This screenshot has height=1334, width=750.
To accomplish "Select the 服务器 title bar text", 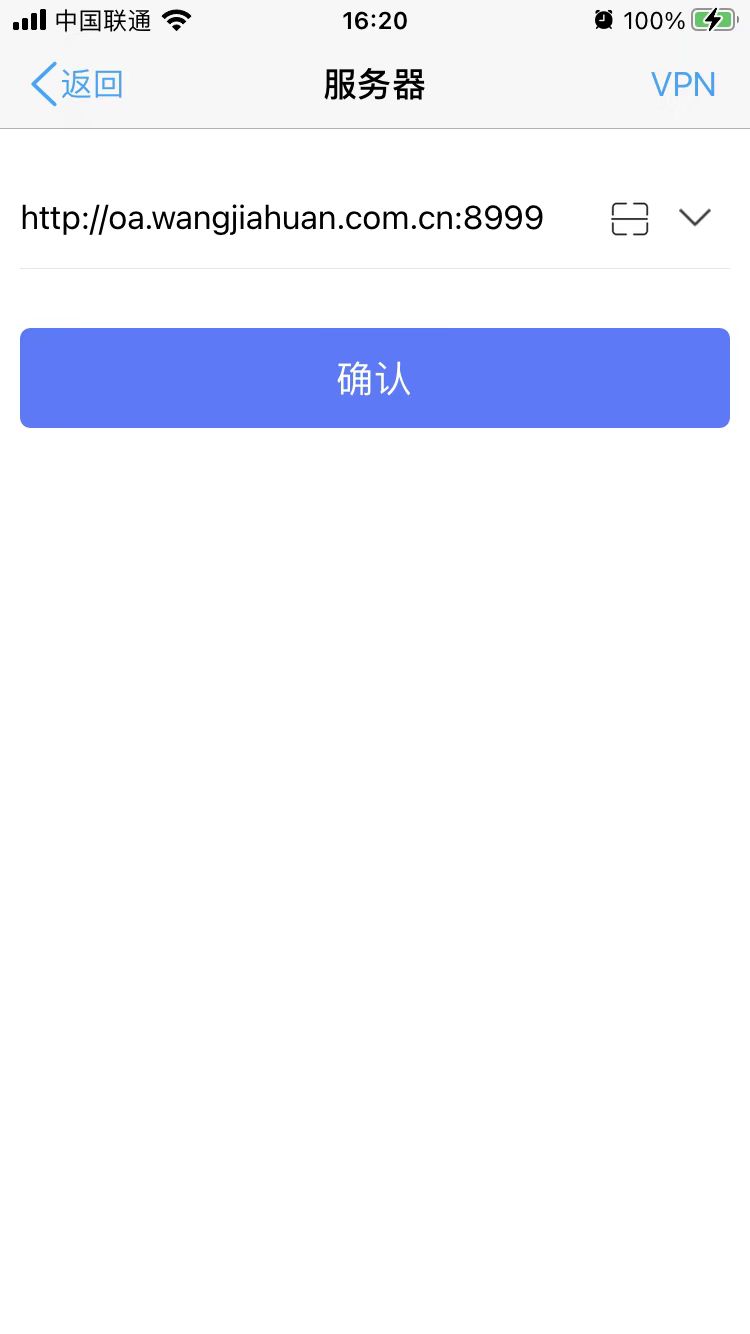I will pyautogui.click(x=375, y=85).
